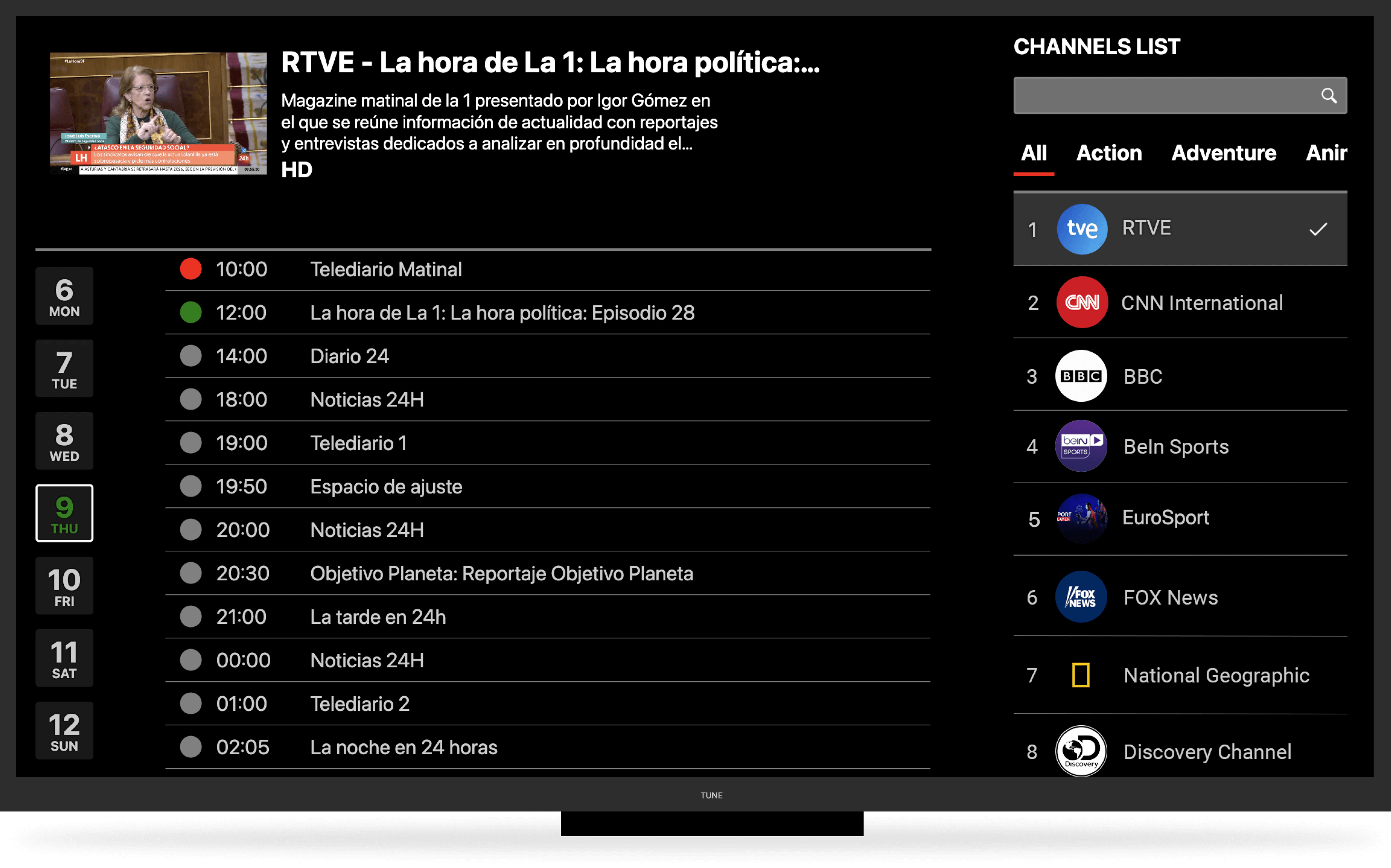
Task: Open the live preview thumbnail of RTVE
Action: 158,113
